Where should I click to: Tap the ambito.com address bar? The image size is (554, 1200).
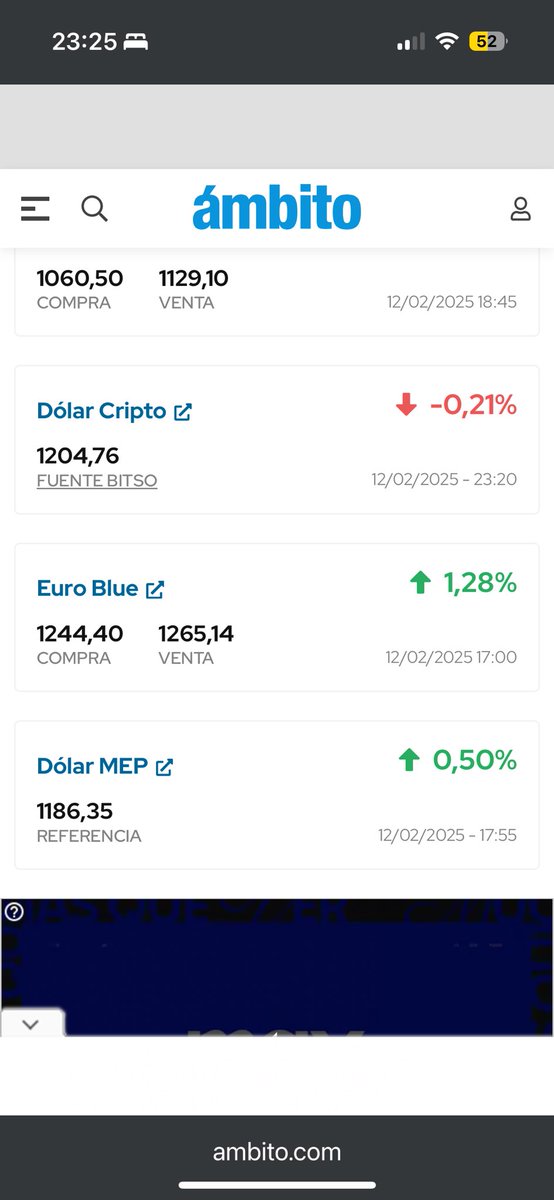click(277, 1152)
